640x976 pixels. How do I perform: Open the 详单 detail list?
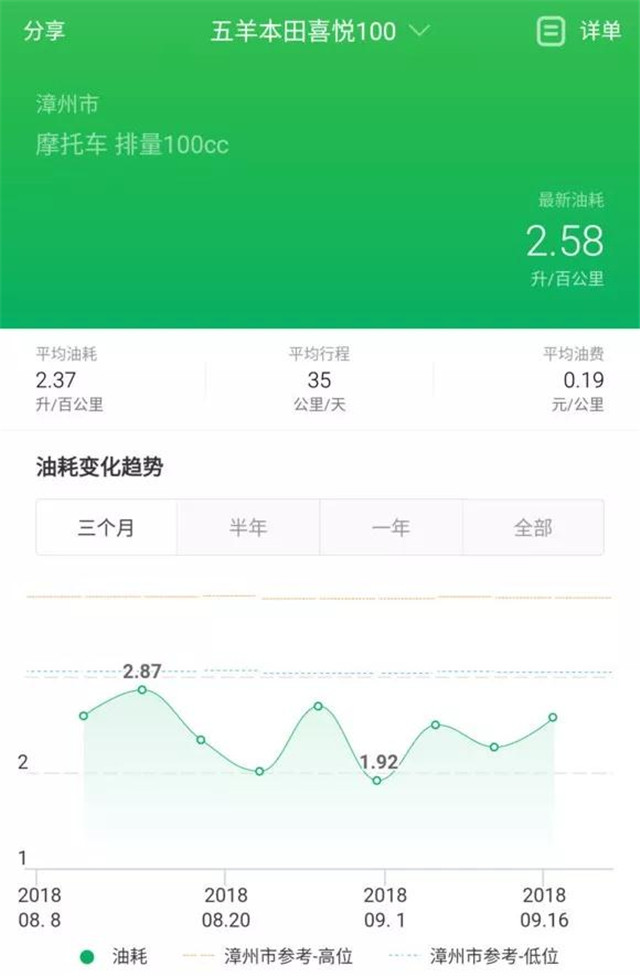coord(579,31)
